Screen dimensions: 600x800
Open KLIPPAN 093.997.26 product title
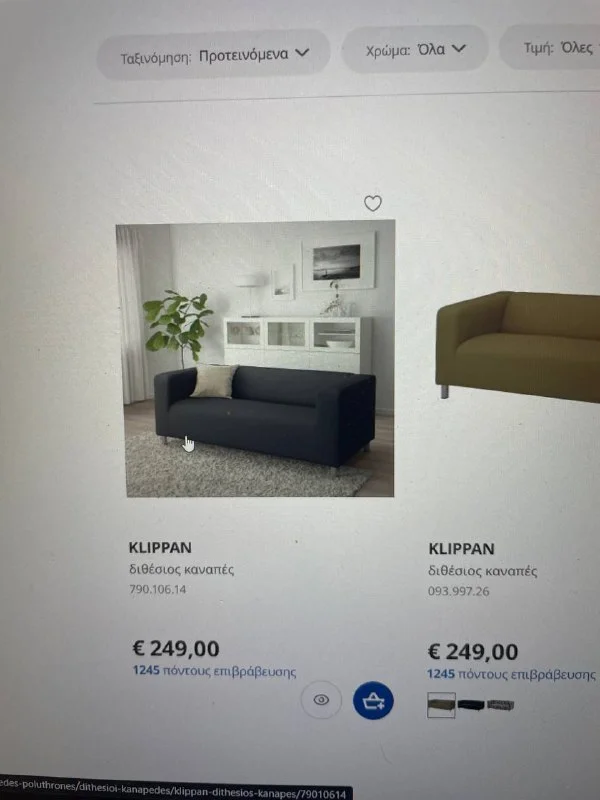pyautogui.click(x=461, y=549)
